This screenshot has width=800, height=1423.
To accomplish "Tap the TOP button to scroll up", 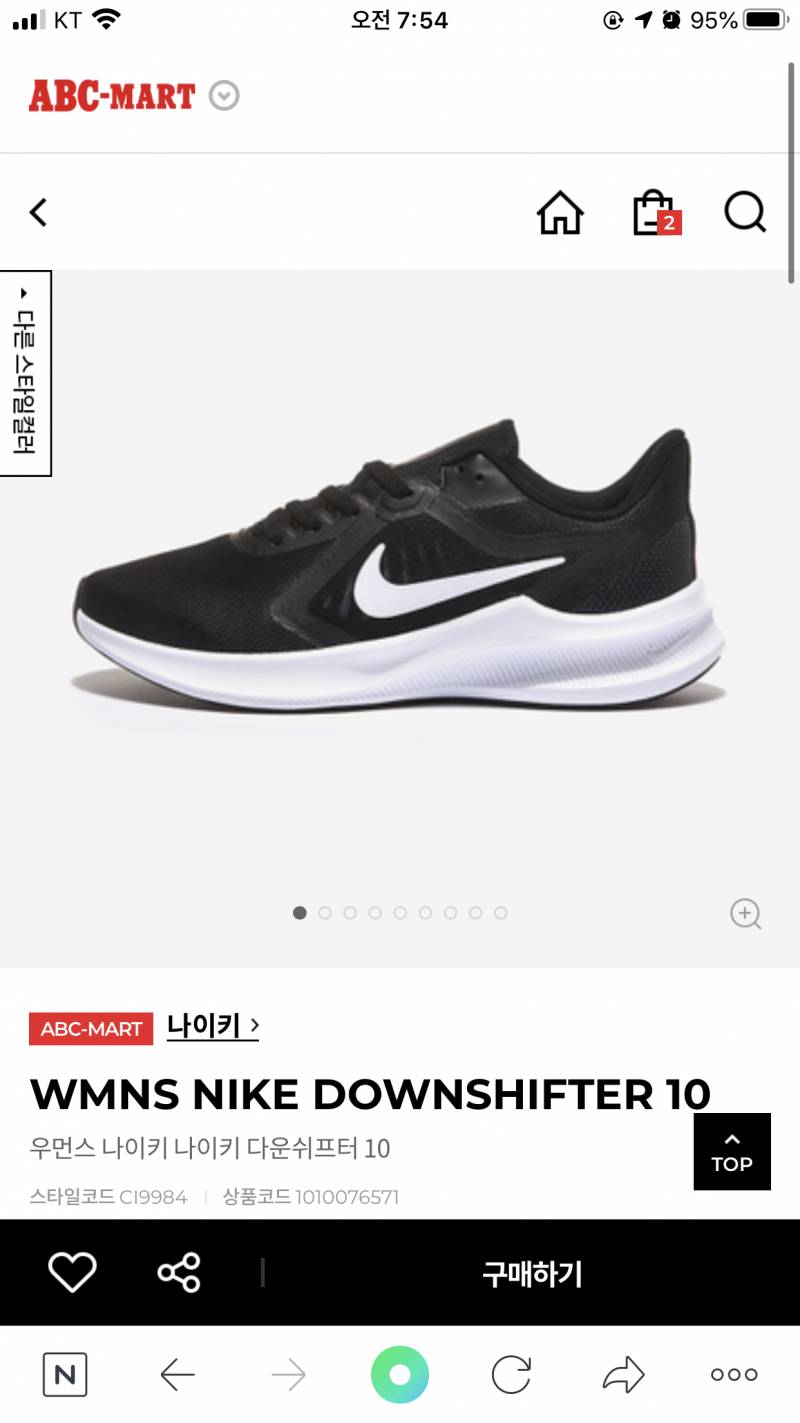I will click(732, 1151).
